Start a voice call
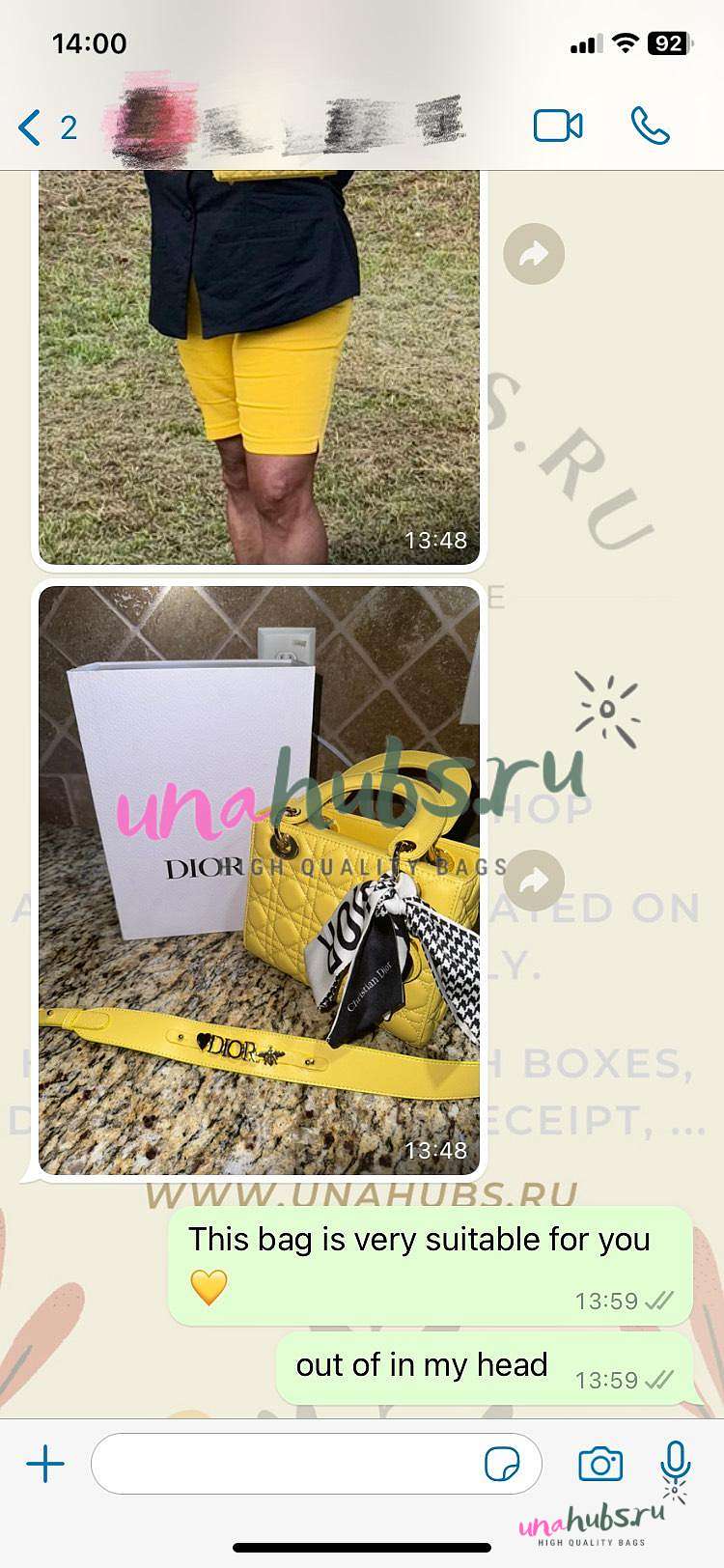The height and width of the screenshot is (1568, 724). tap(650, 126)
